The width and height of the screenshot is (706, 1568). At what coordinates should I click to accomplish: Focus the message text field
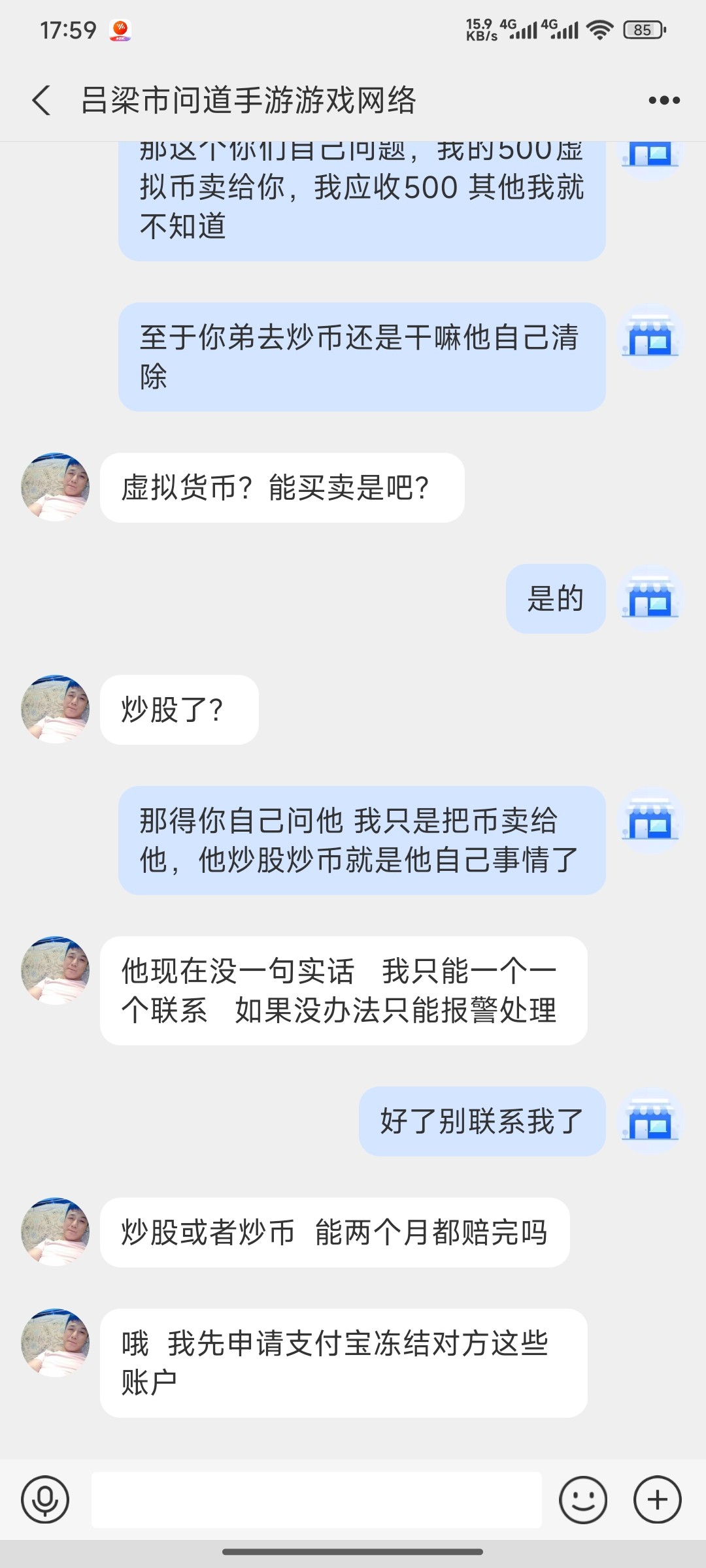coord(316,1499)
